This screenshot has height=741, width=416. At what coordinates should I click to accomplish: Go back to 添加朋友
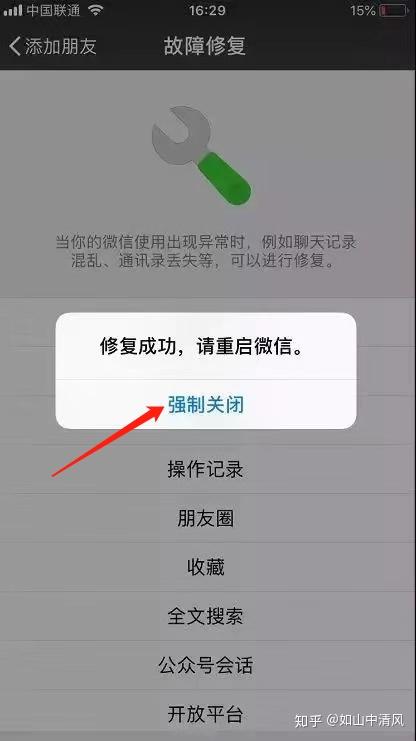(x=52, y=46)
